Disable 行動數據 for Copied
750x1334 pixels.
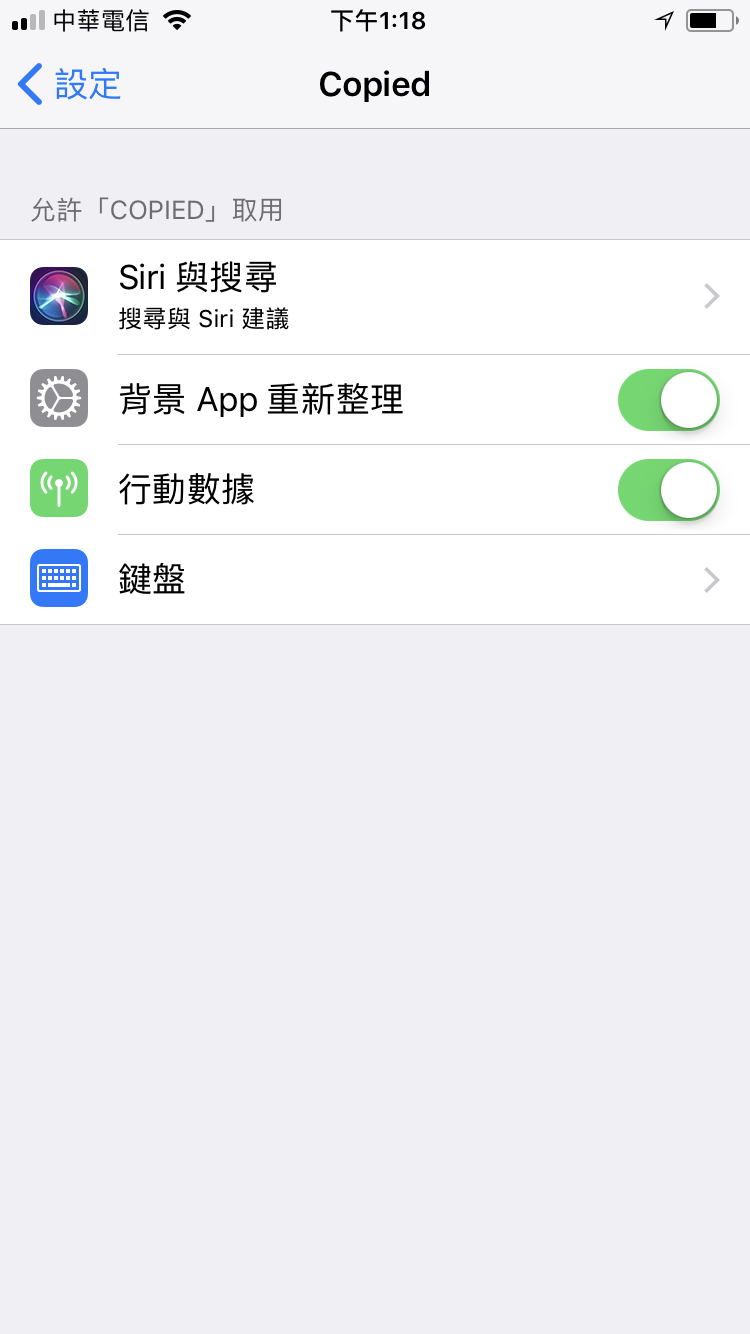click(x=668, y=490)
